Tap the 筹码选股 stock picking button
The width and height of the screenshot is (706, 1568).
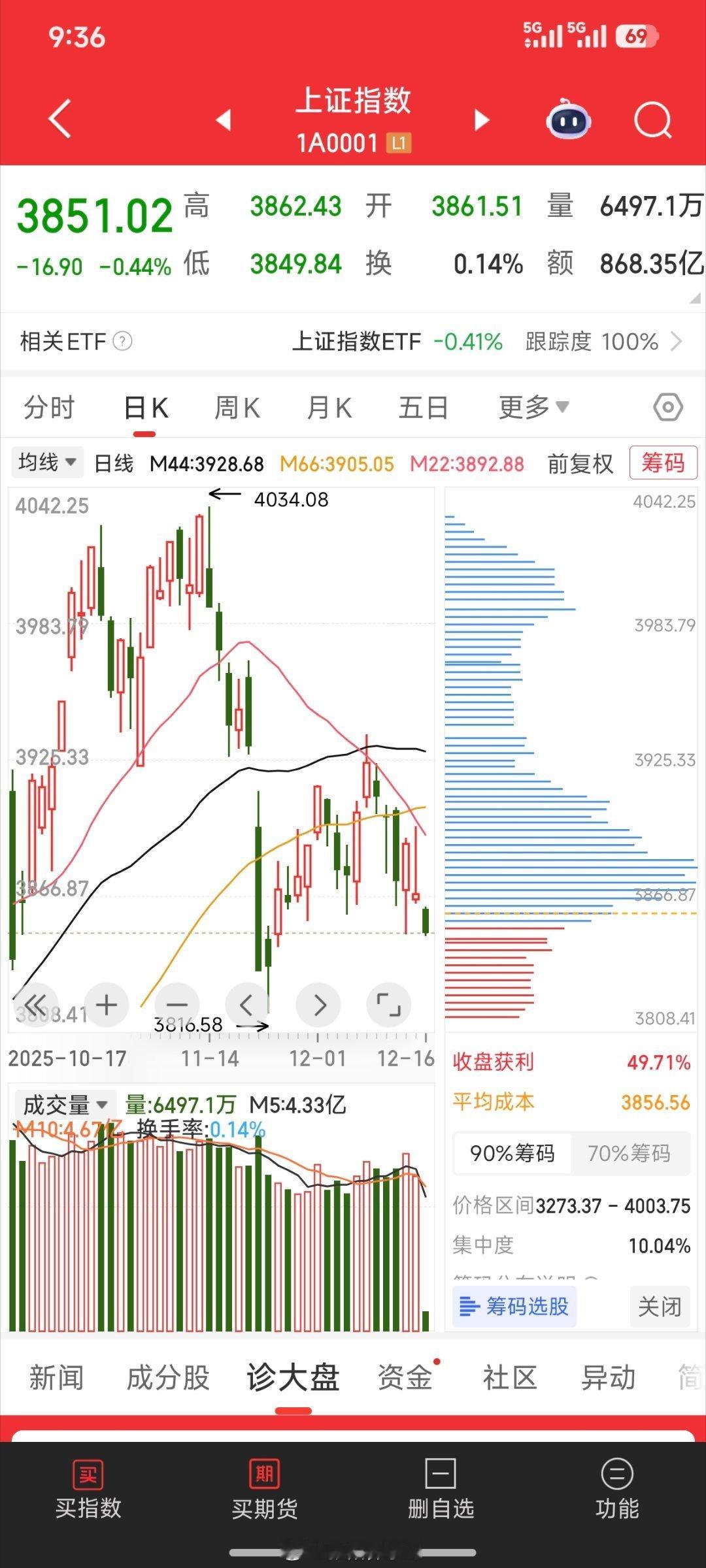tap(514, 1307)
